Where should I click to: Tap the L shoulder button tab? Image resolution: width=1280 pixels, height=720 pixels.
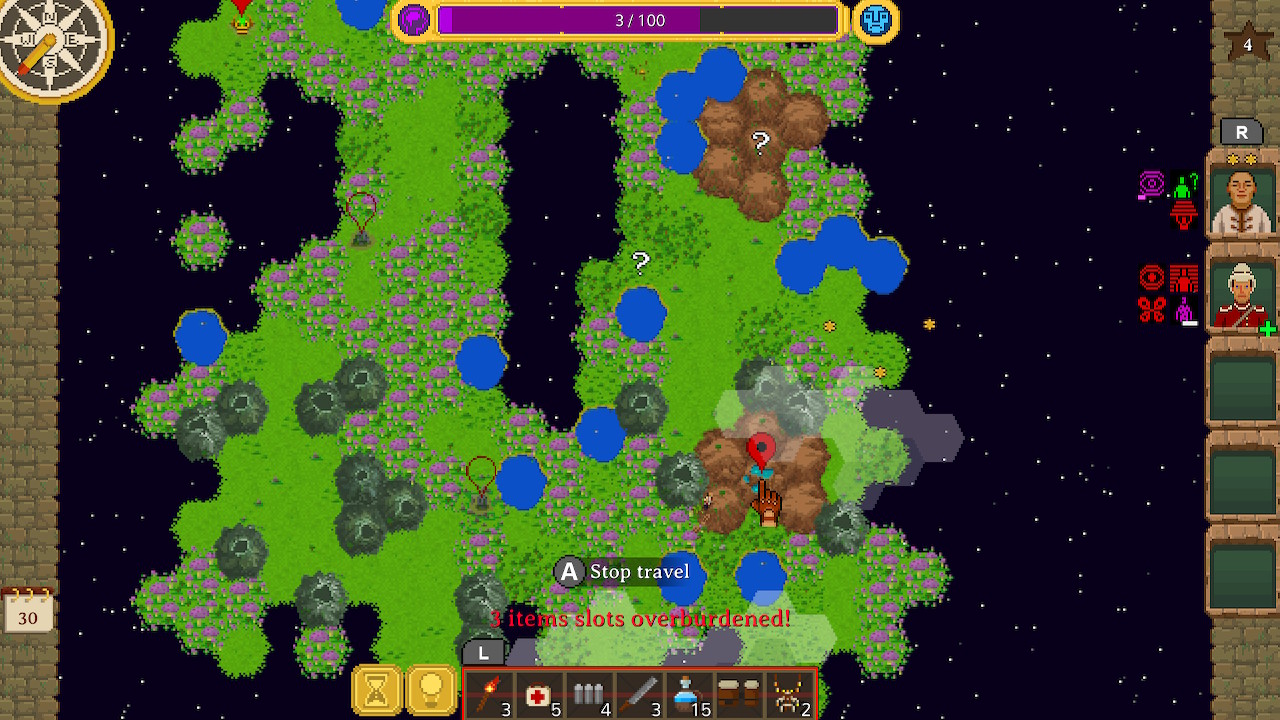(x=484, y=652)
